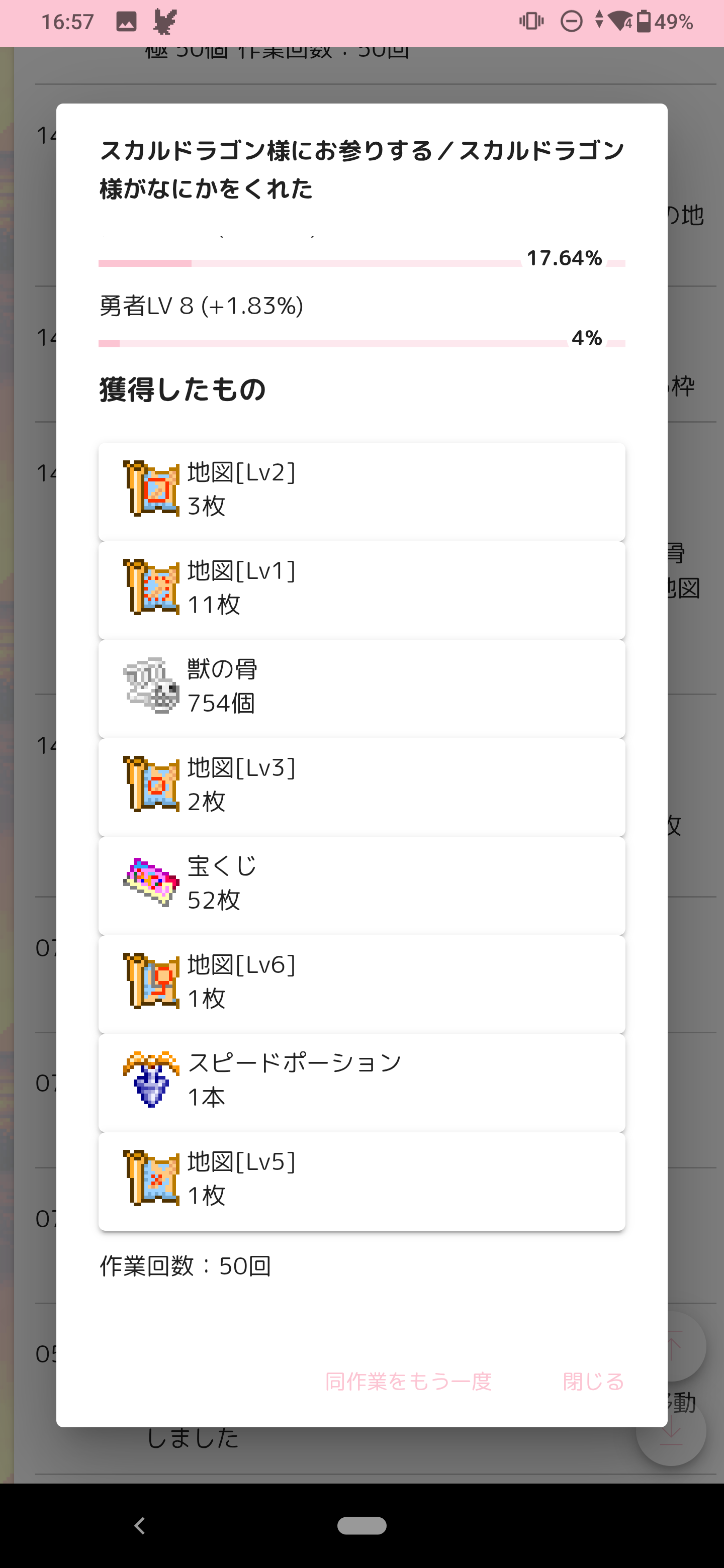Tap 同作業をもう一度 to repeat the task
The height and width of the screenshot is (1568, 724).
pyautogui.click(x=408, y=1381)
